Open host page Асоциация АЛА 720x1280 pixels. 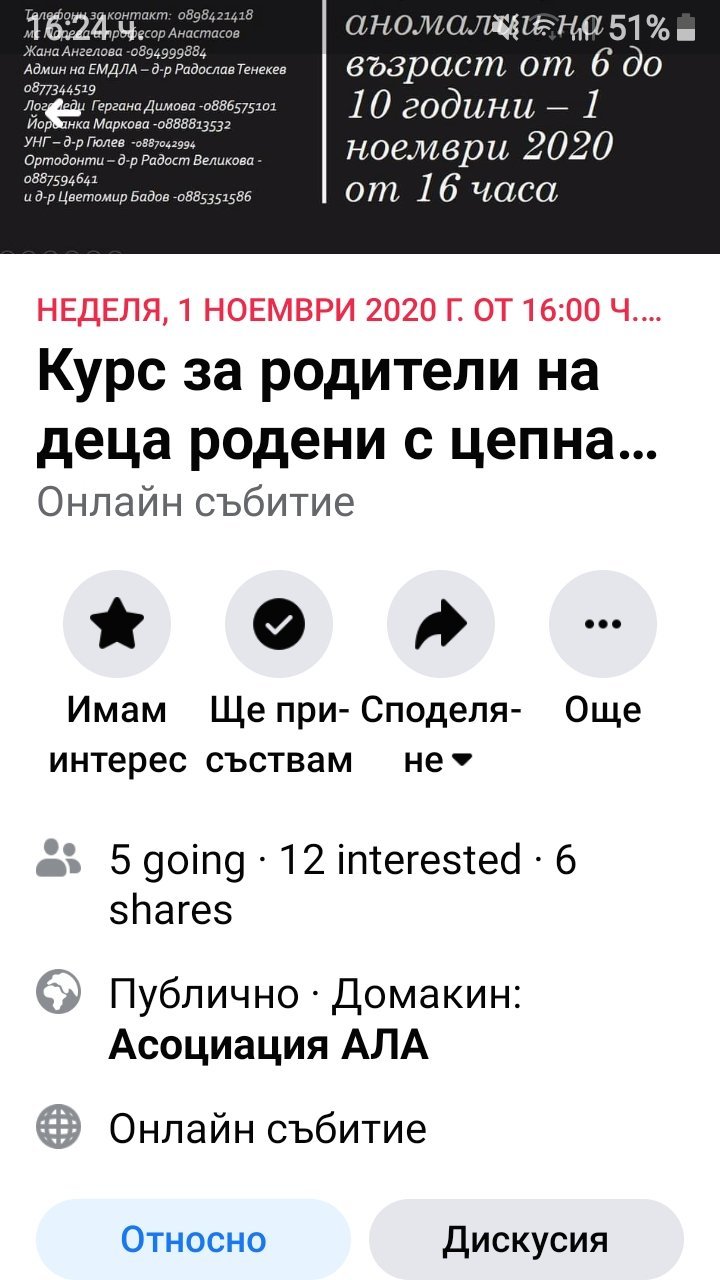[268, 1045]
